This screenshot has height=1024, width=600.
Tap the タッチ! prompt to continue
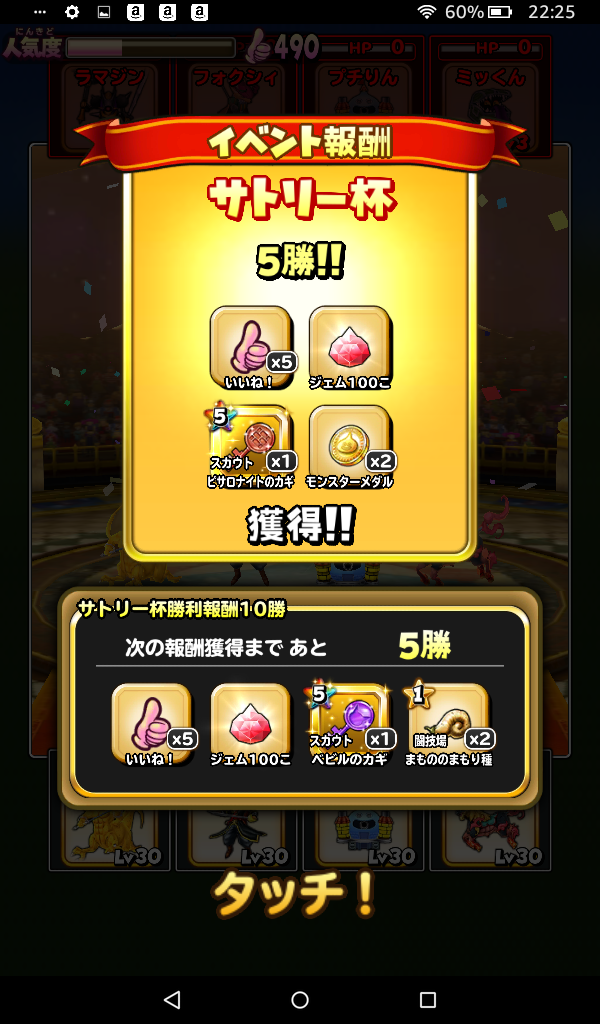pos(296,895)
